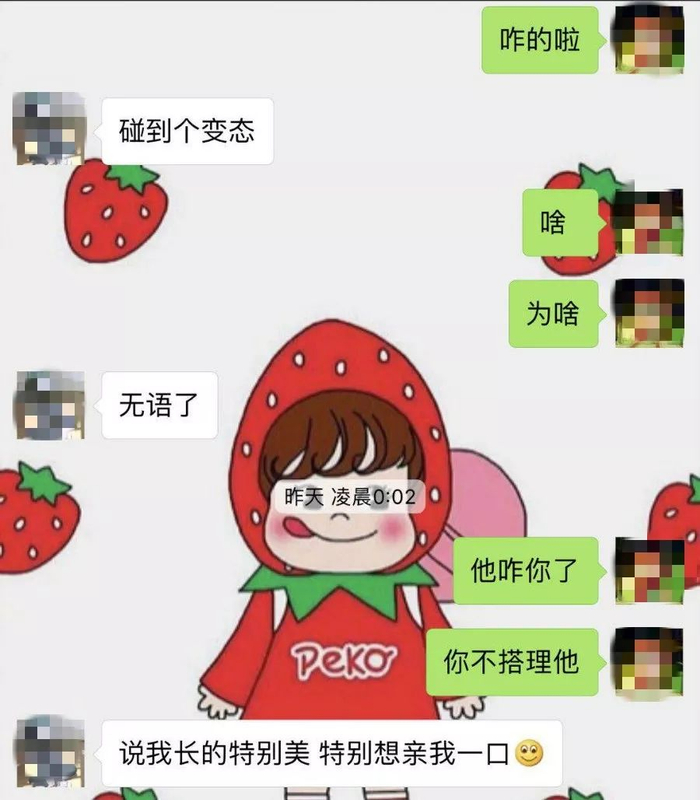Tap the avatar next to "碰到个变态"
Viewport: 700px width, 800px height.
point(49,129)
